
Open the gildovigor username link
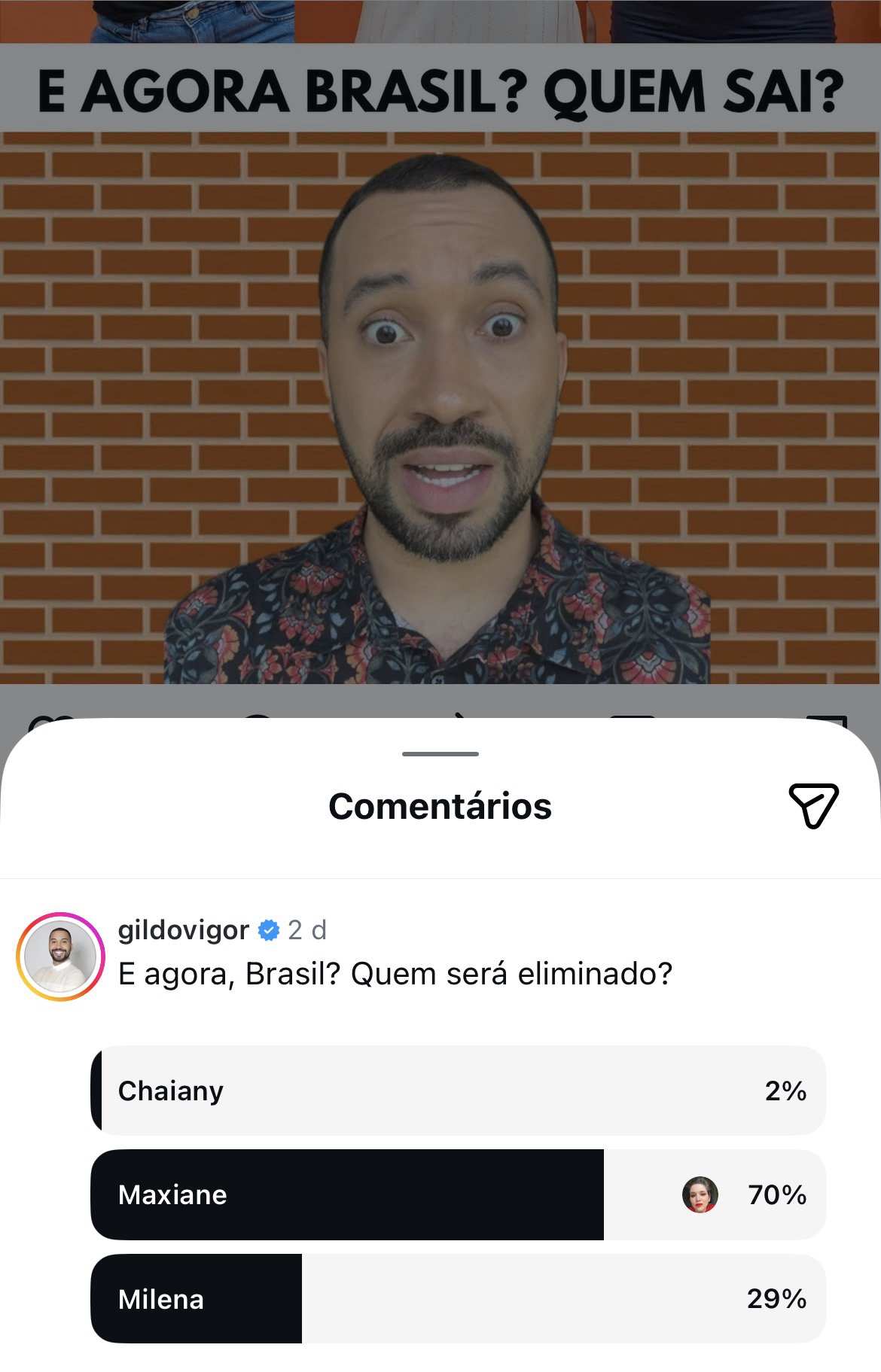click(x=183, y=930)
